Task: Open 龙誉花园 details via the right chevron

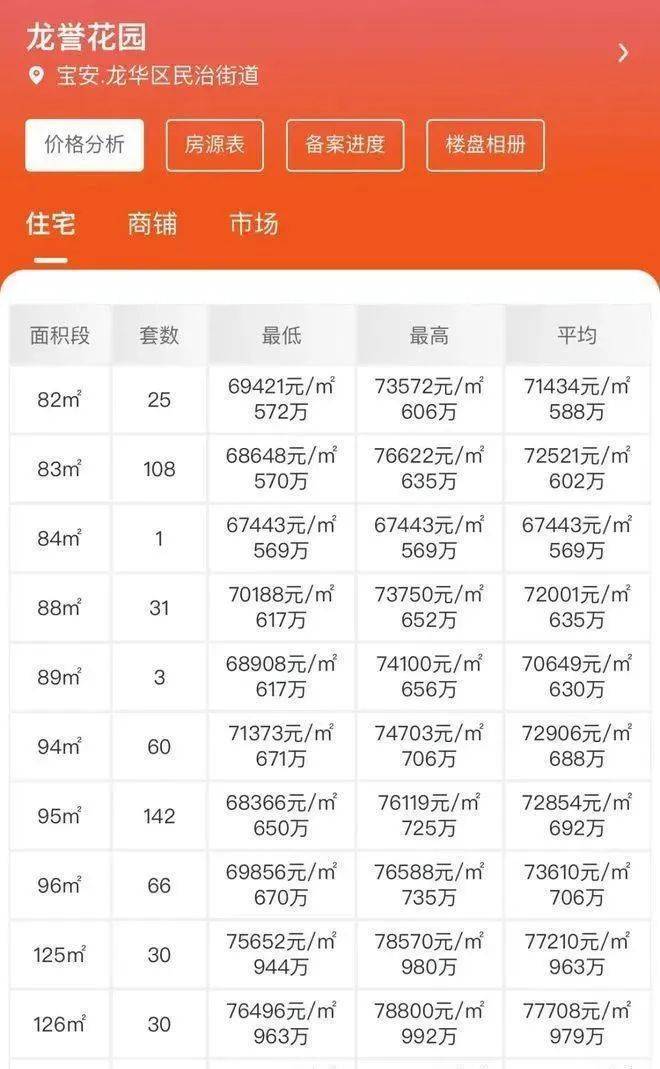Action: click(623, 53)
